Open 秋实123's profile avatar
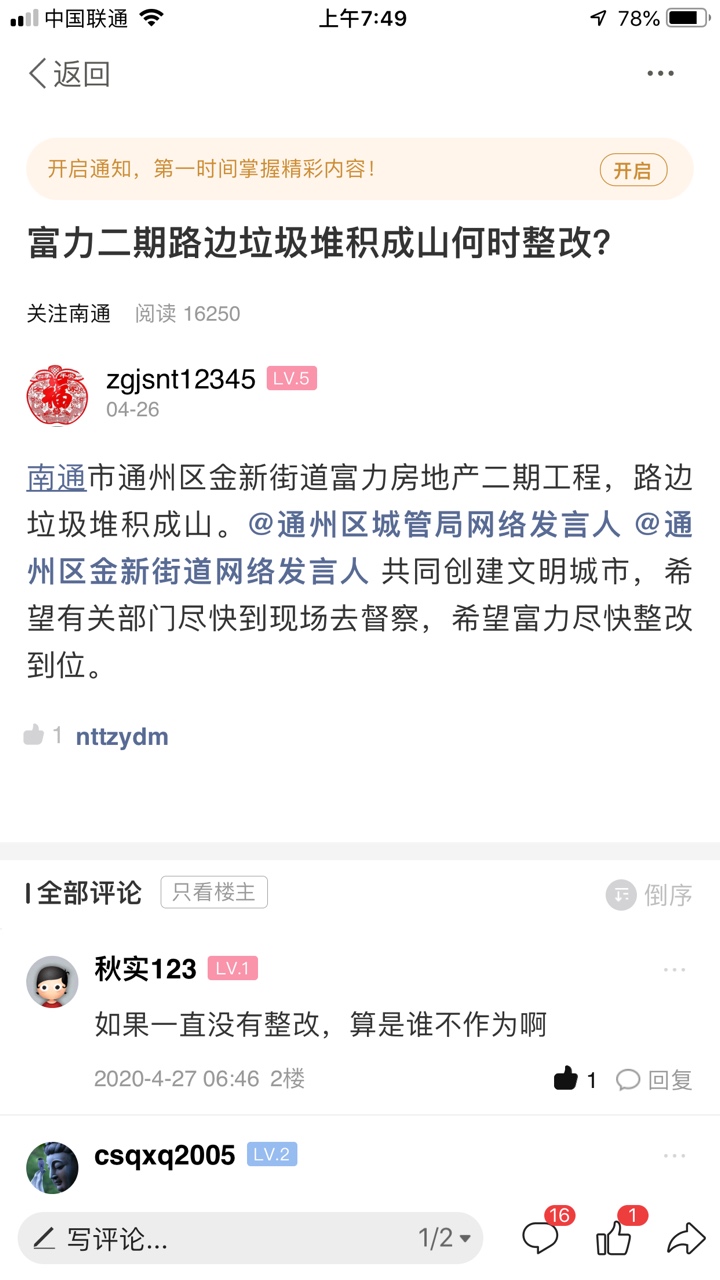This screenshot has height=1280, width=720. [52, 980]
